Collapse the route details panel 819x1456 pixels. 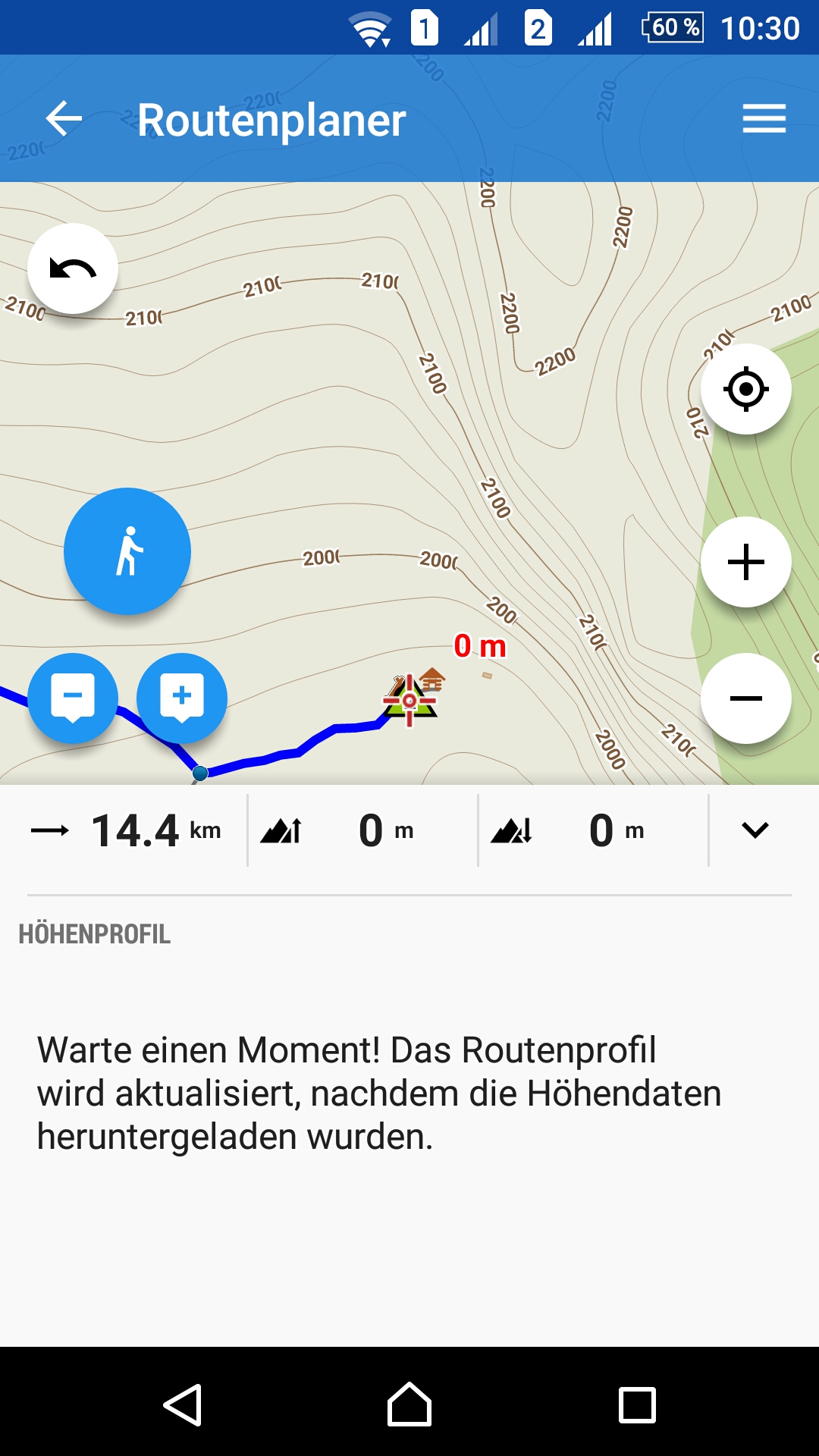tap(755, 830)
